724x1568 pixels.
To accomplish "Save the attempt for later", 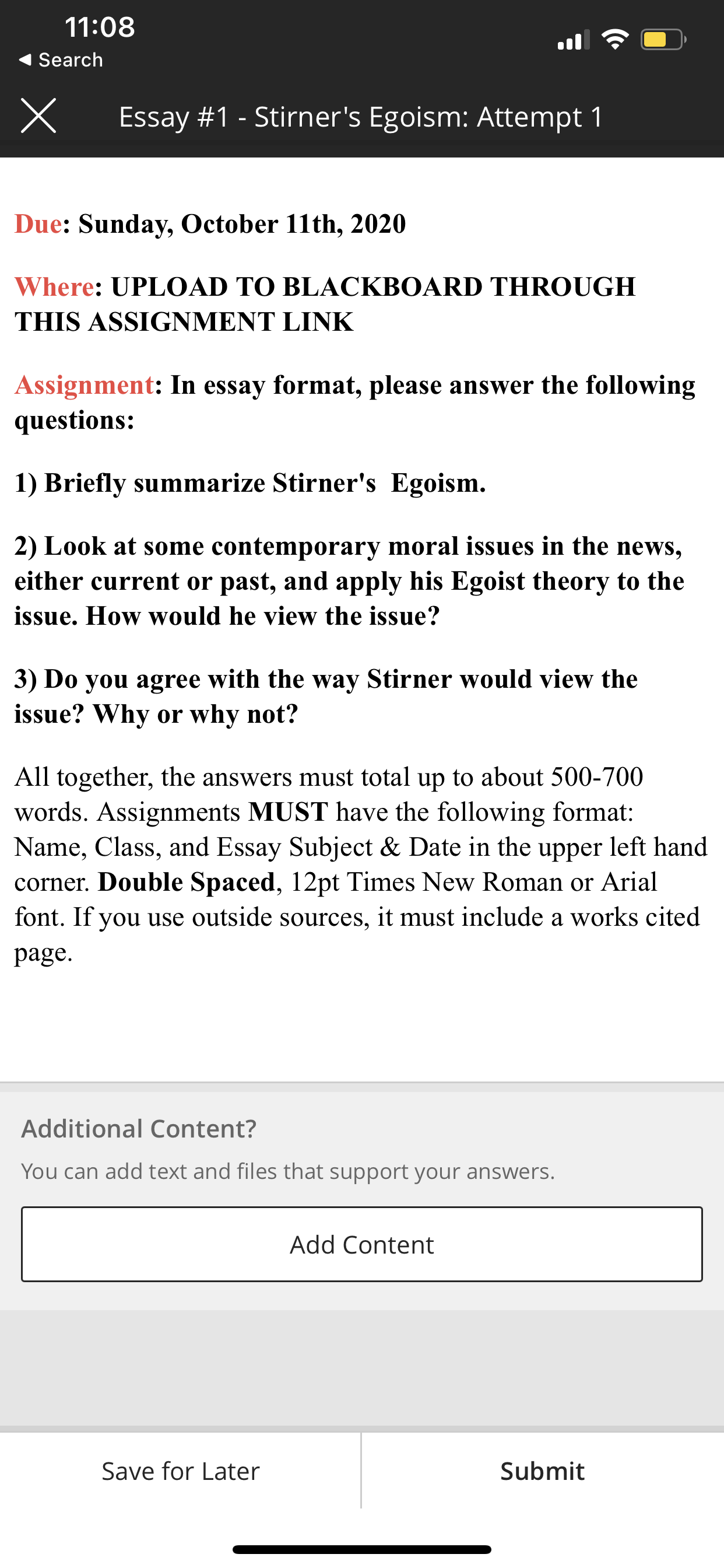I will click(x=181, y=1471).
